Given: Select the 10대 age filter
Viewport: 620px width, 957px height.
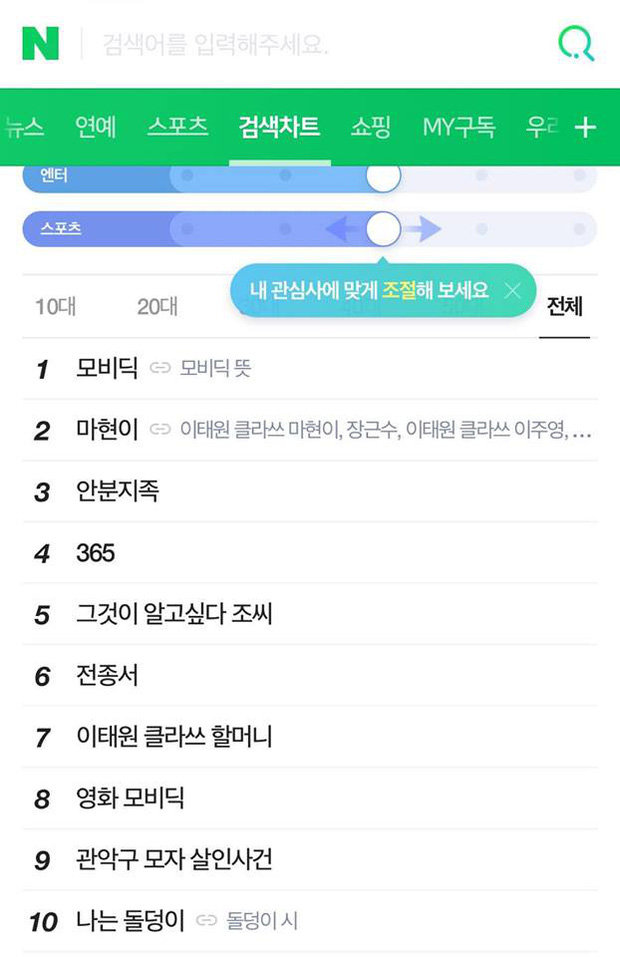Looking at the screenshot, I should [55, 307].
